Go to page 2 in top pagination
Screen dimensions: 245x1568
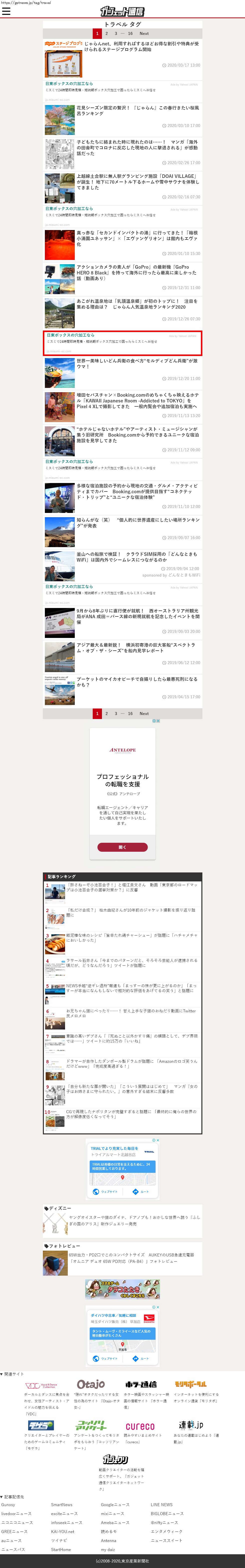106,33
